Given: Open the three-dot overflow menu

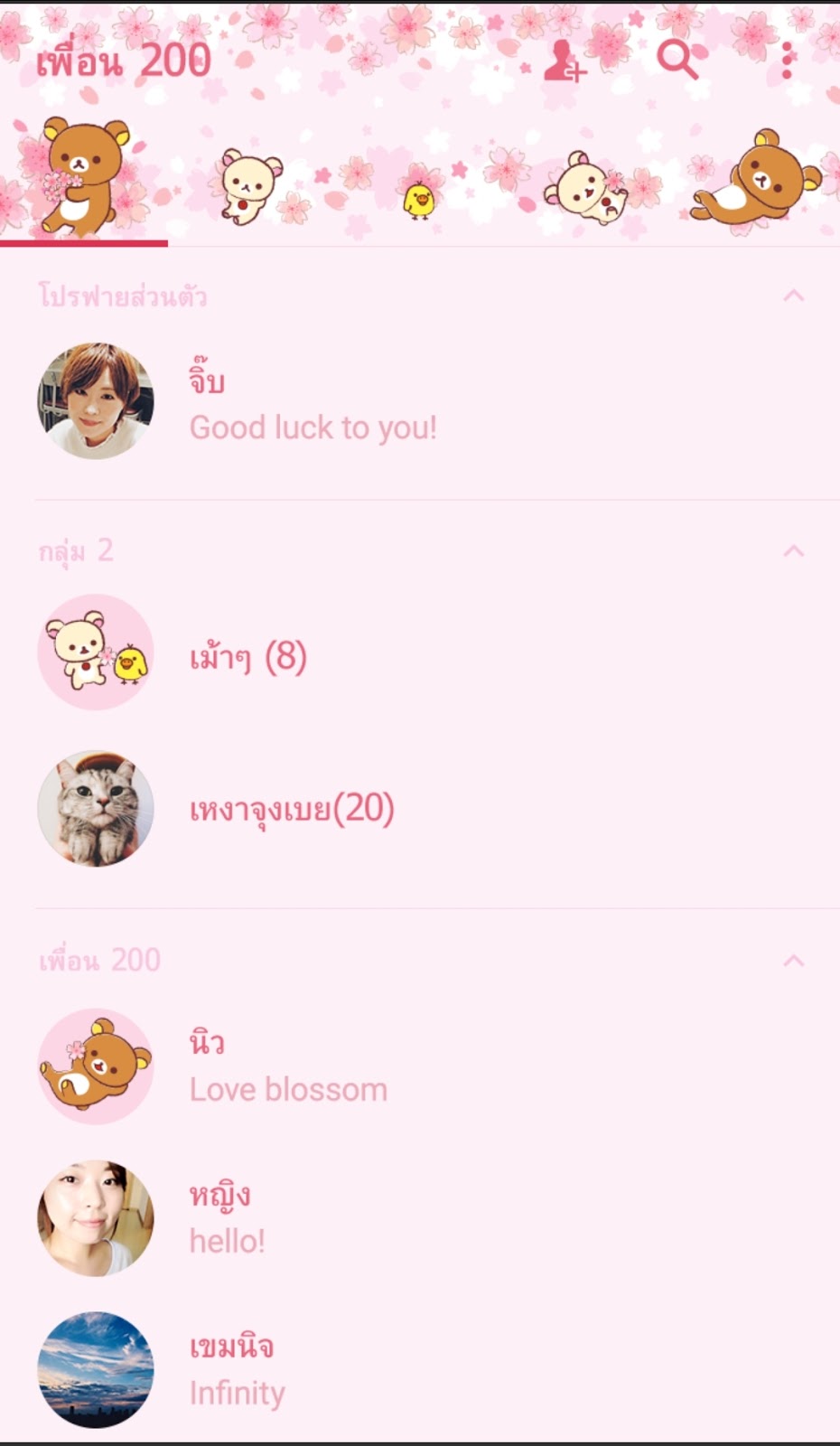Looking at the screenshot, I should [787, 61].
